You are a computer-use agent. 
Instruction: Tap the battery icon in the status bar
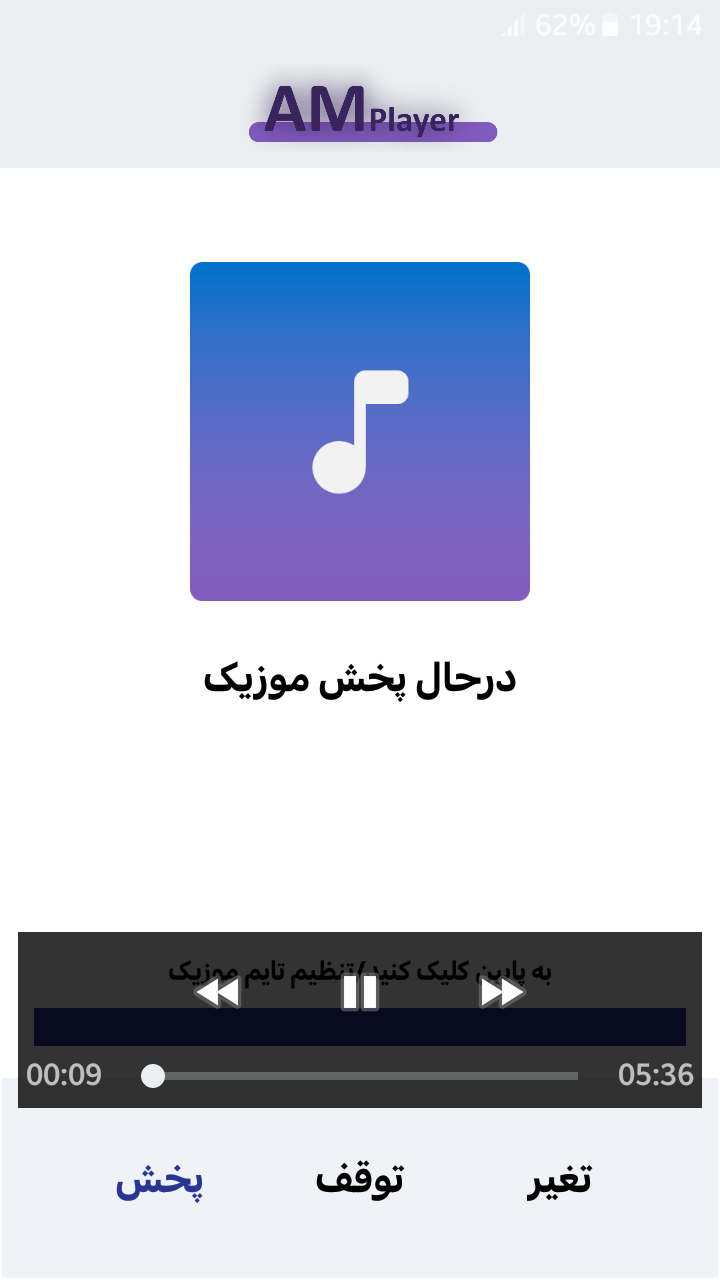point(608,25)
